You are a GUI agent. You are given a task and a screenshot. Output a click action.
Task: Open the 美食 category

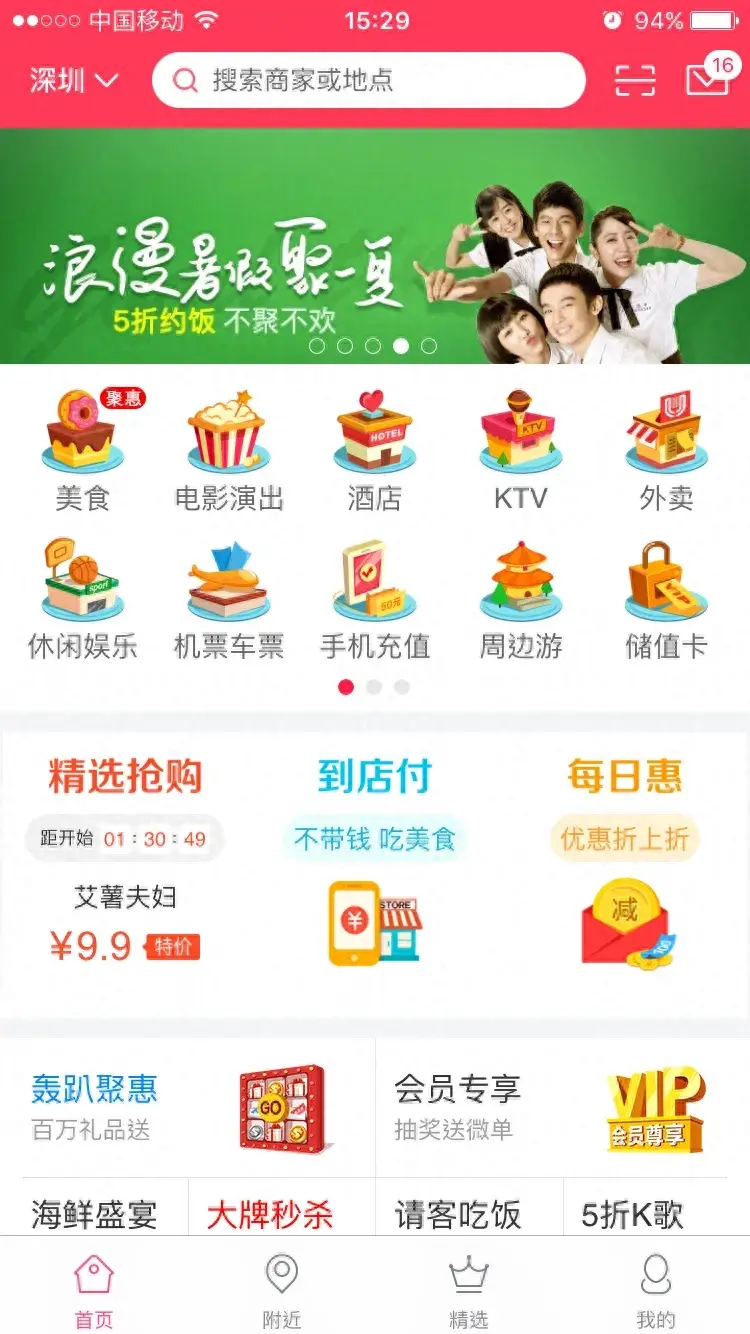(x=82, y=452)
